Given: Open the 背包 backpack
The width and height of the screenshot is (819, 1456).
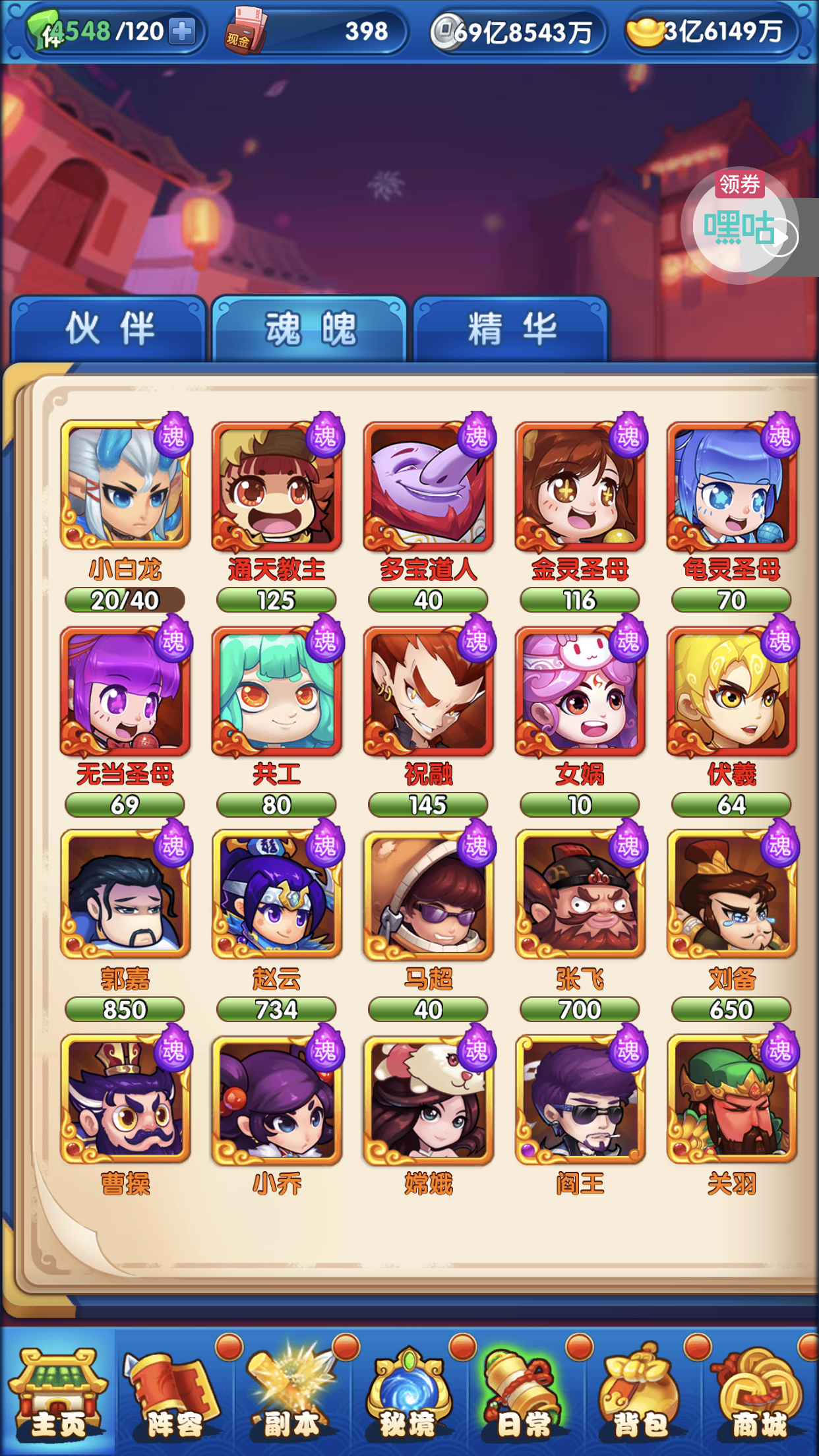Looking at the screenshot, I should point(642,1393).
